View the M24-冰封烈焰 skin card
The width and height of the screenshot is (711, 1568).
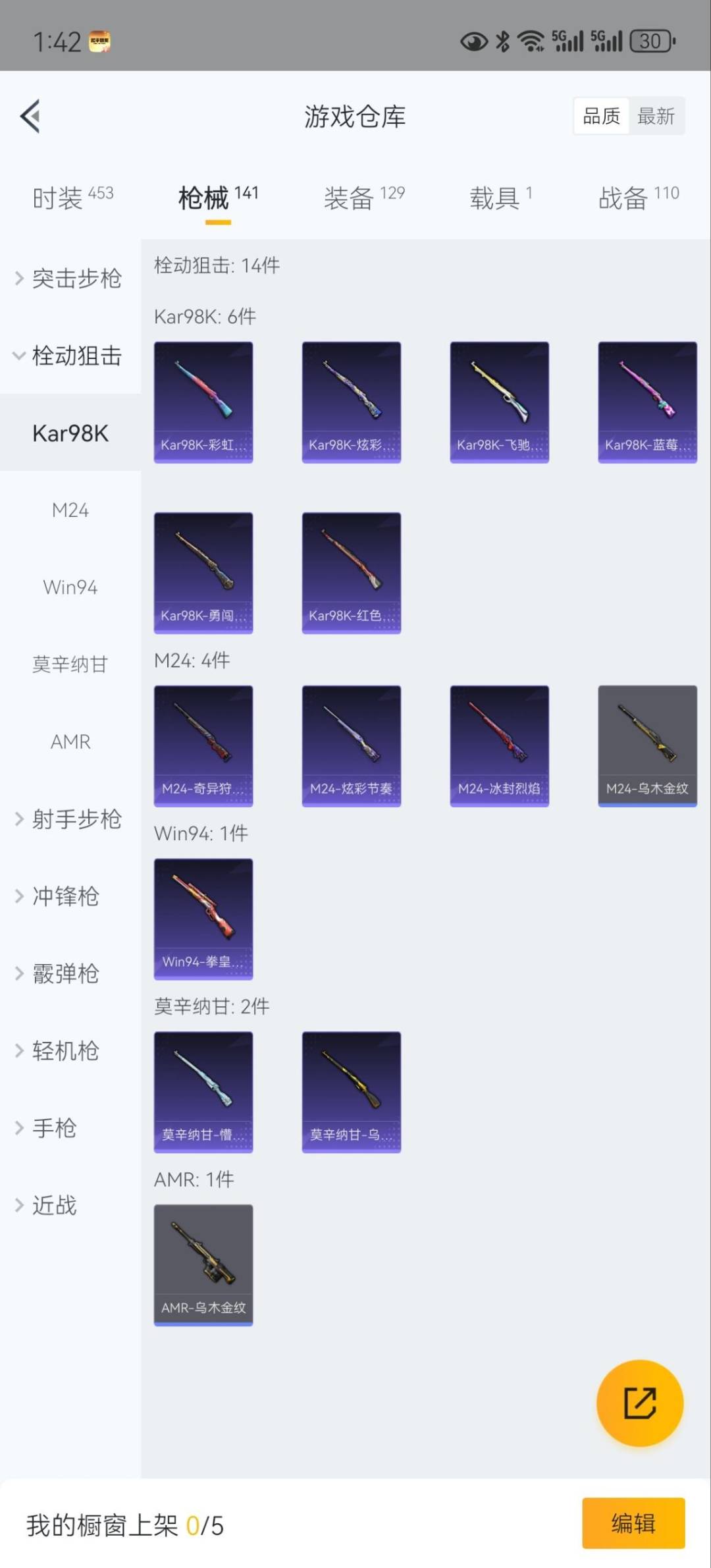pos(499,745)
